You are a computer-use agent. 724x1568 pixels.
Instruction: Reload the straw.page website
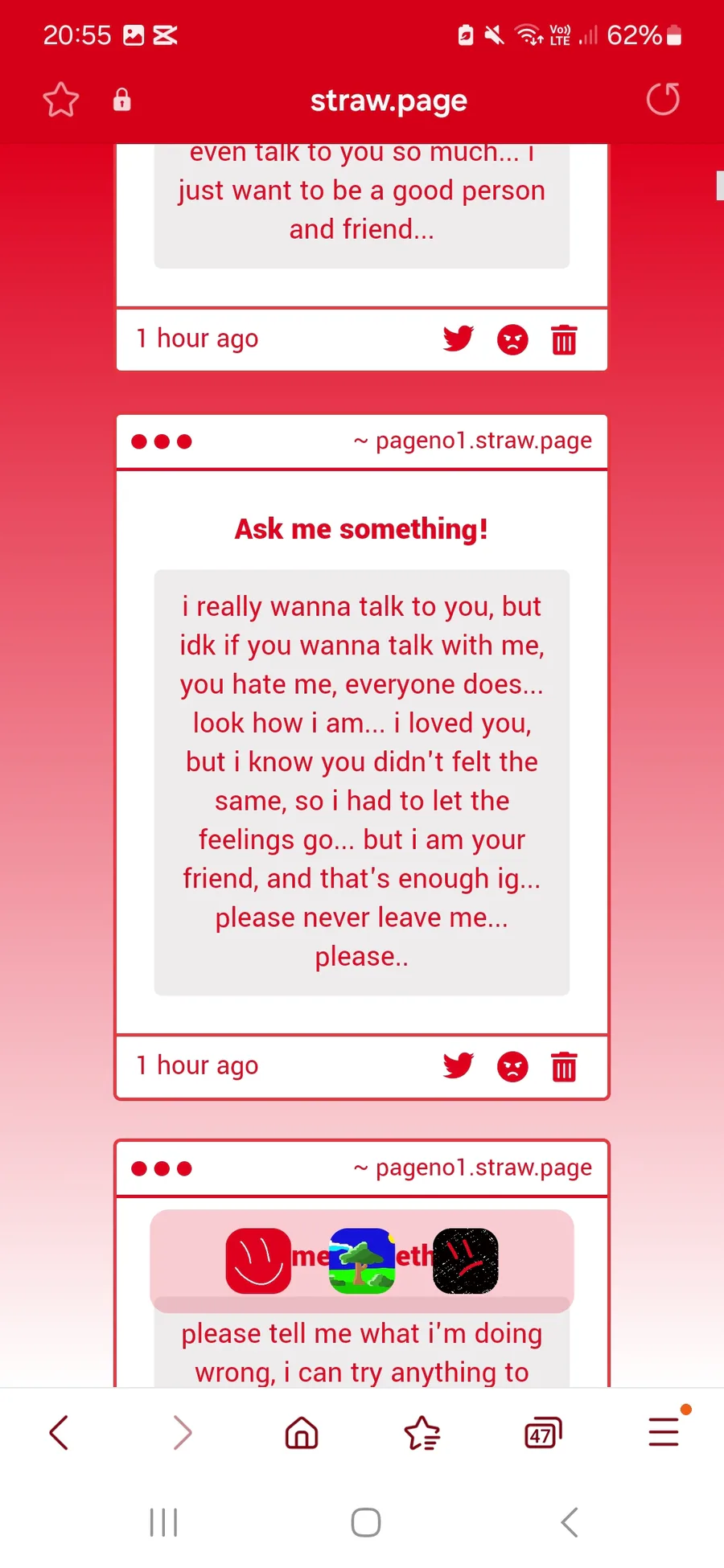[663, 99]
